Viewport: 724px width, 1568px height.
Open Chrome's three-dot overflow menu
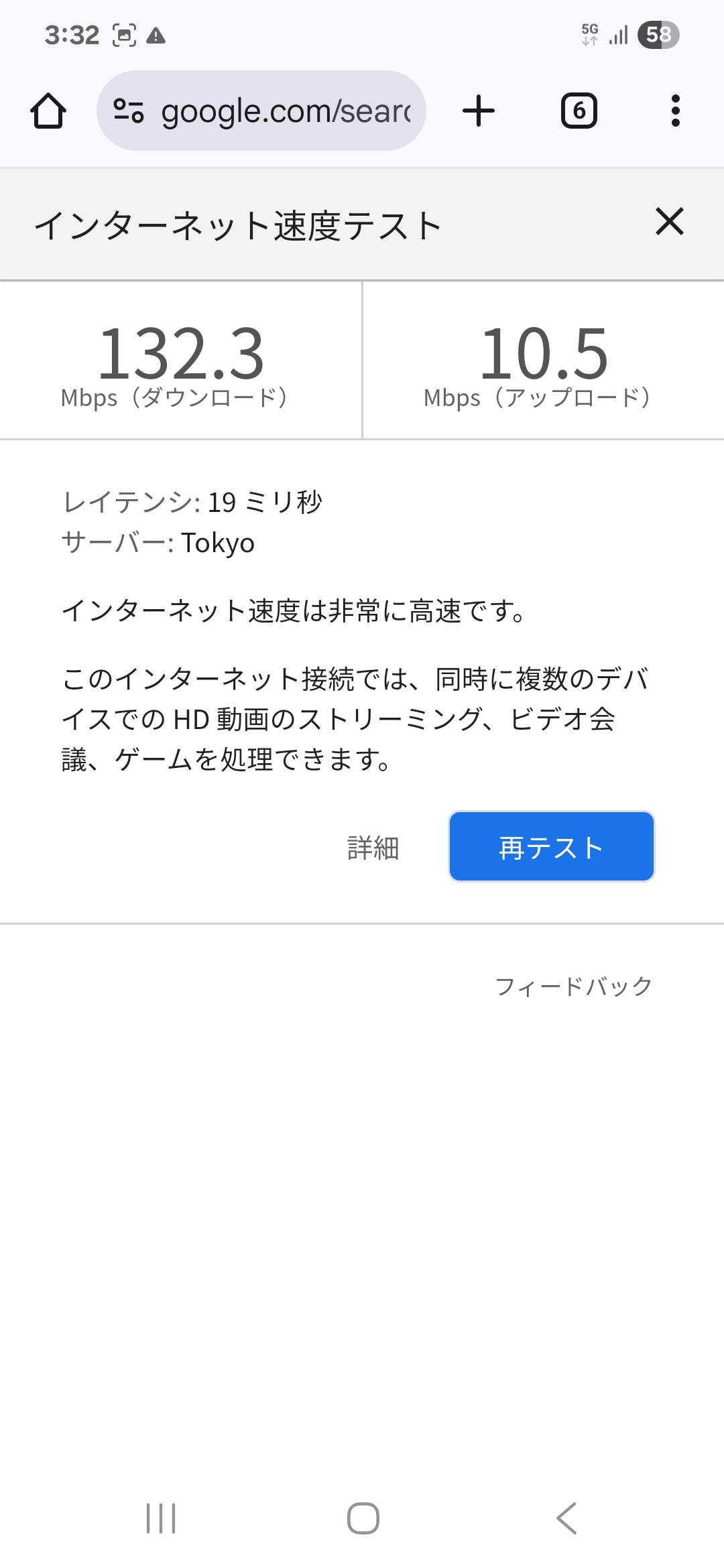coord(674,111)
